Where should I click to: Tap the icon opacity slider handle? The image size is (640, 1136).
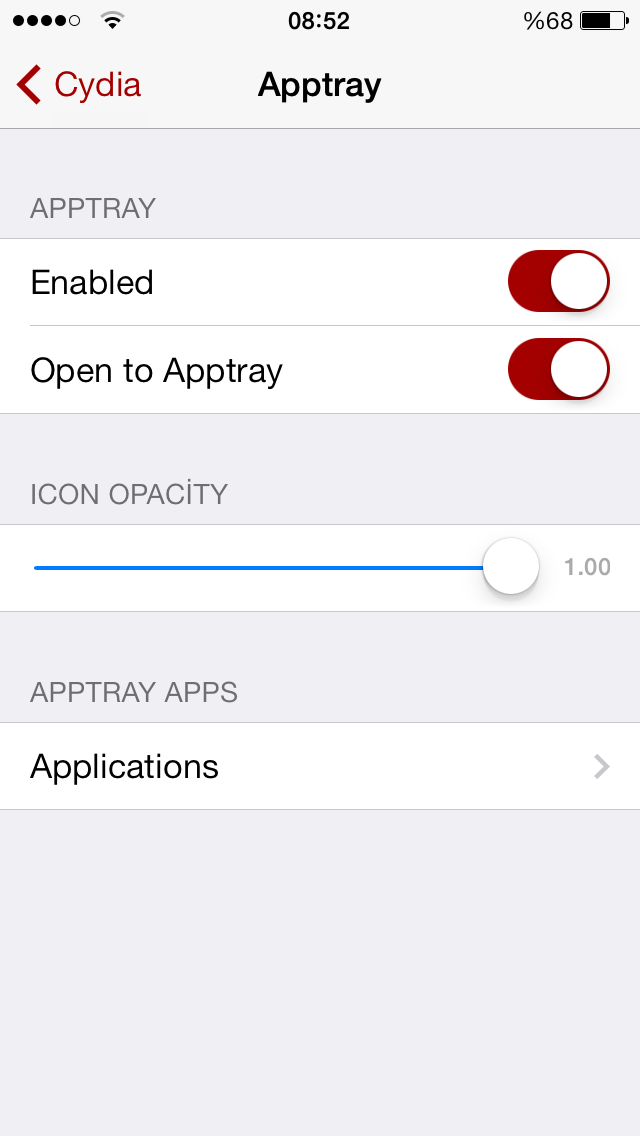(511, 567)
